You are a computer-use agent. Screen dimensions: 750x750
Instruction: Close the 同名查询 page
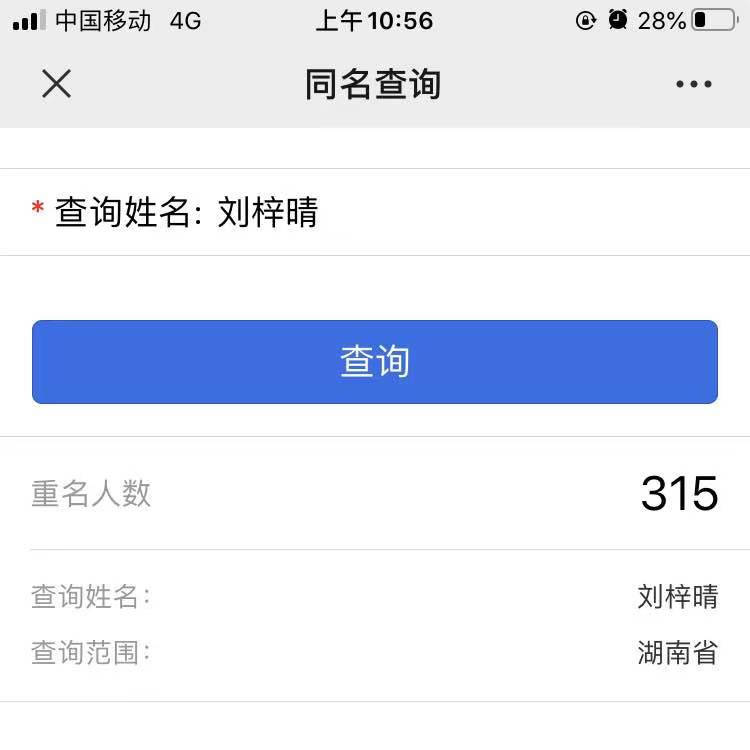[56, 84]
